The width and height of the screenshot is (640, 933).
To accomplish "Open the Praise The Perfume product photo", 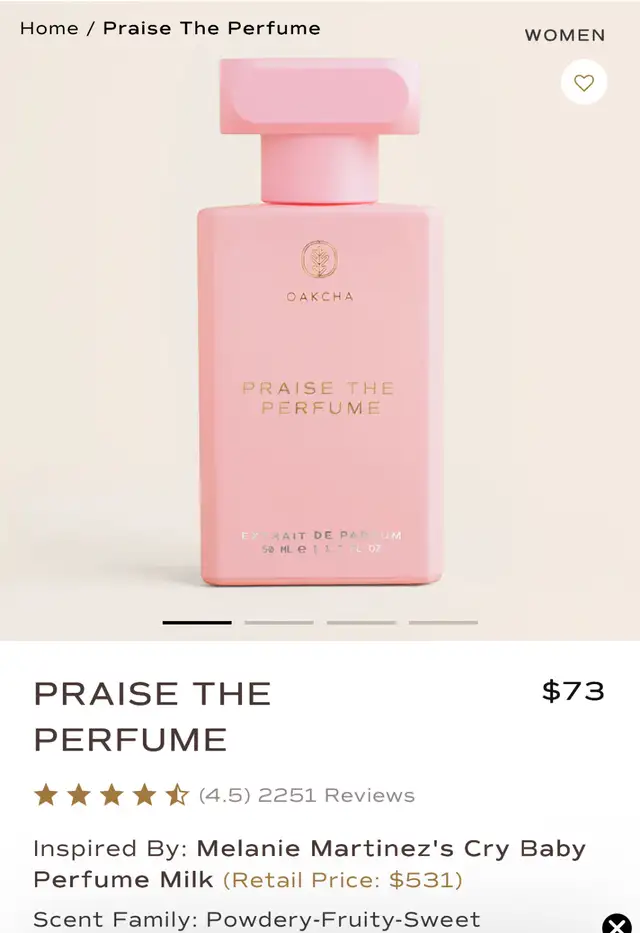I will (x=320, y=330).
